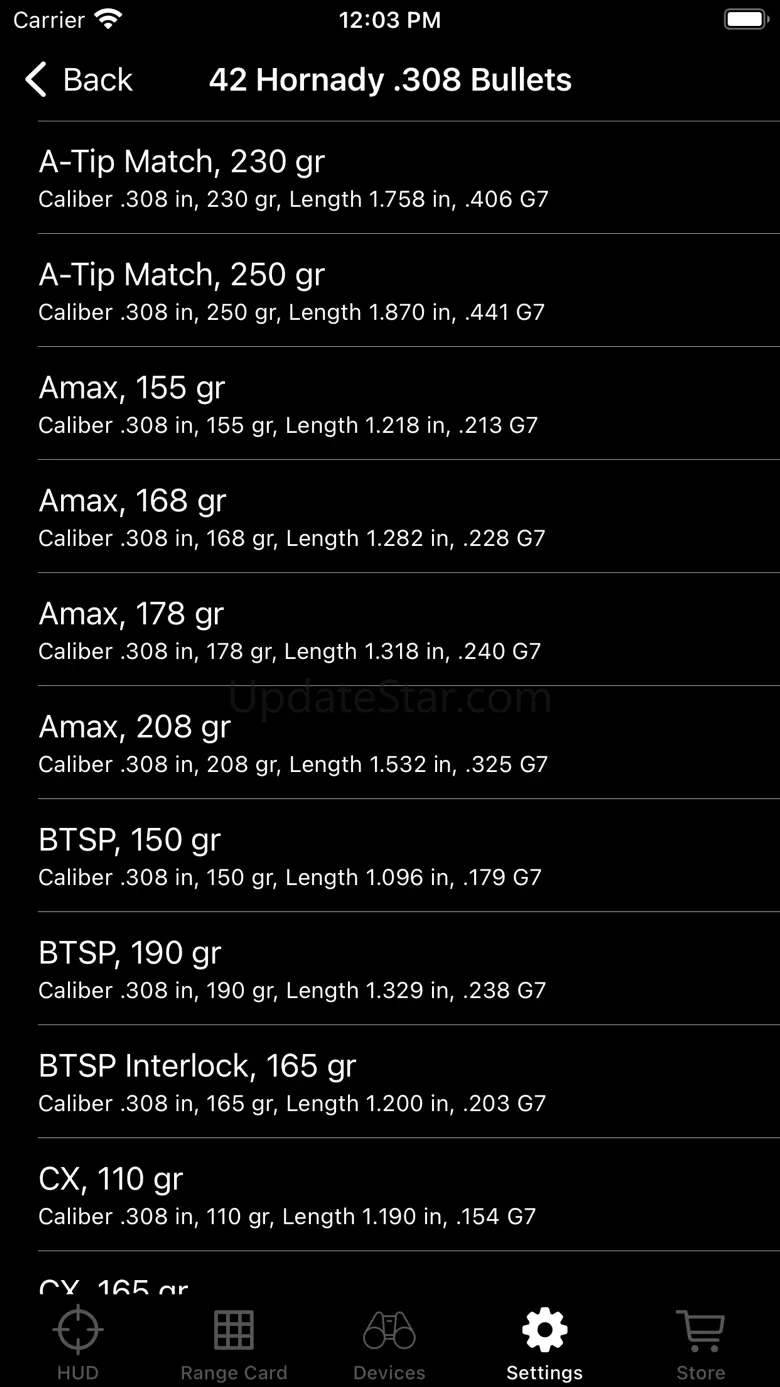This screenshot has height=1387, width=780.
Task: Select Amax, 178 gr from list
Action: pyautogui.click(x=390, y=630)
